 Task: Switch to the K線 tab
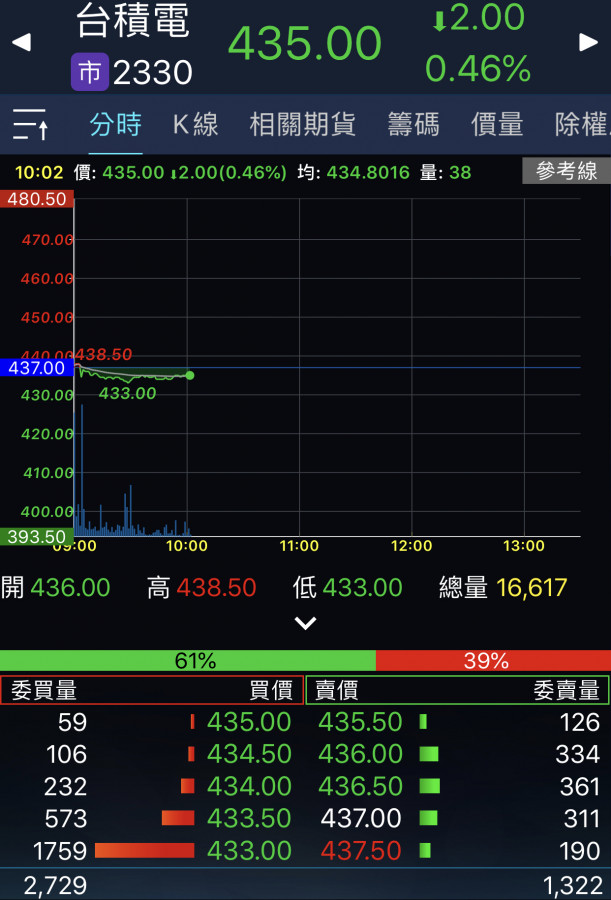[x=195, y=125]
